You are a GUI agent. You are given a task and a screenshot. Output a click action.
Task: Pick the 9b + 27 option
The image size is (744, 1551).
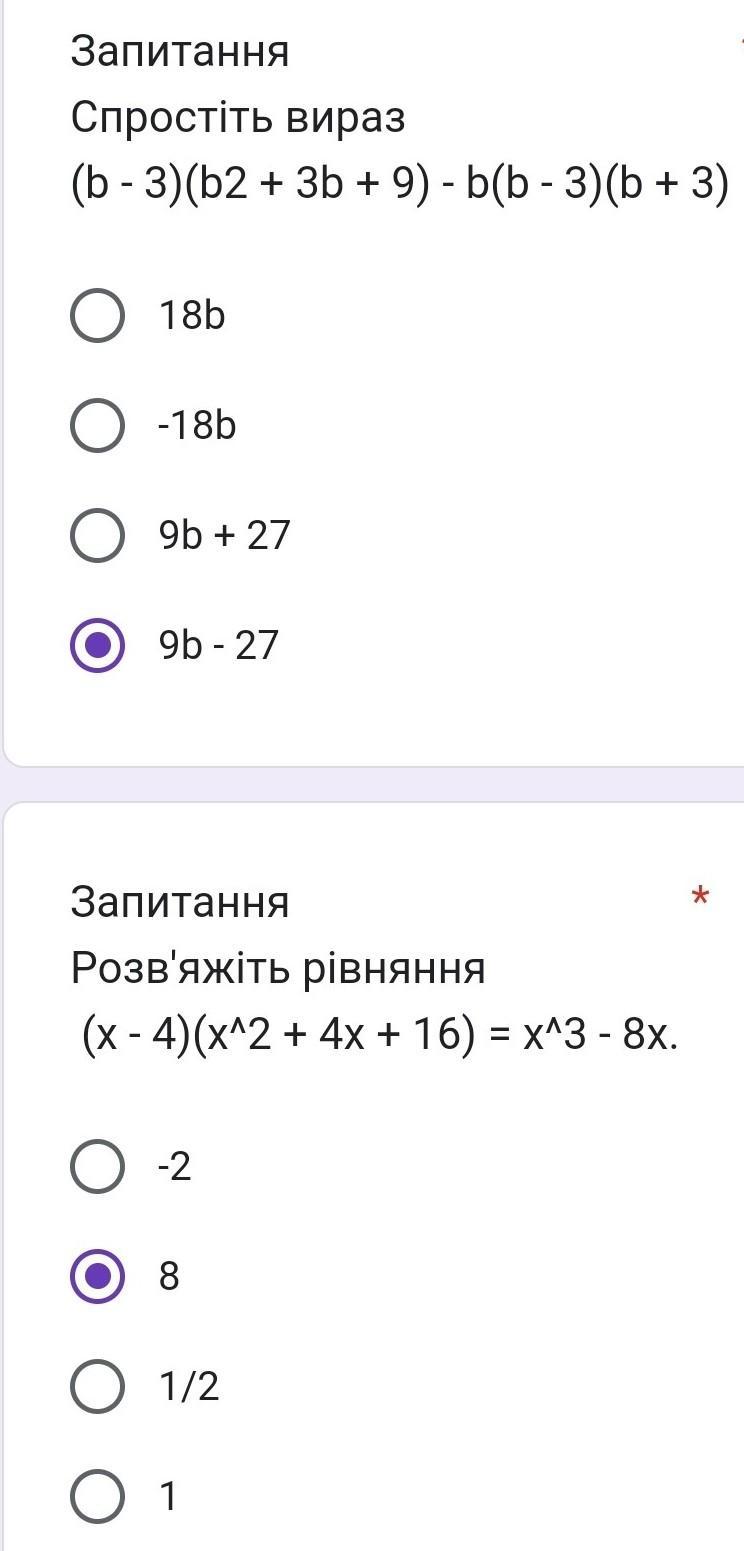click(x=98, y=536)
